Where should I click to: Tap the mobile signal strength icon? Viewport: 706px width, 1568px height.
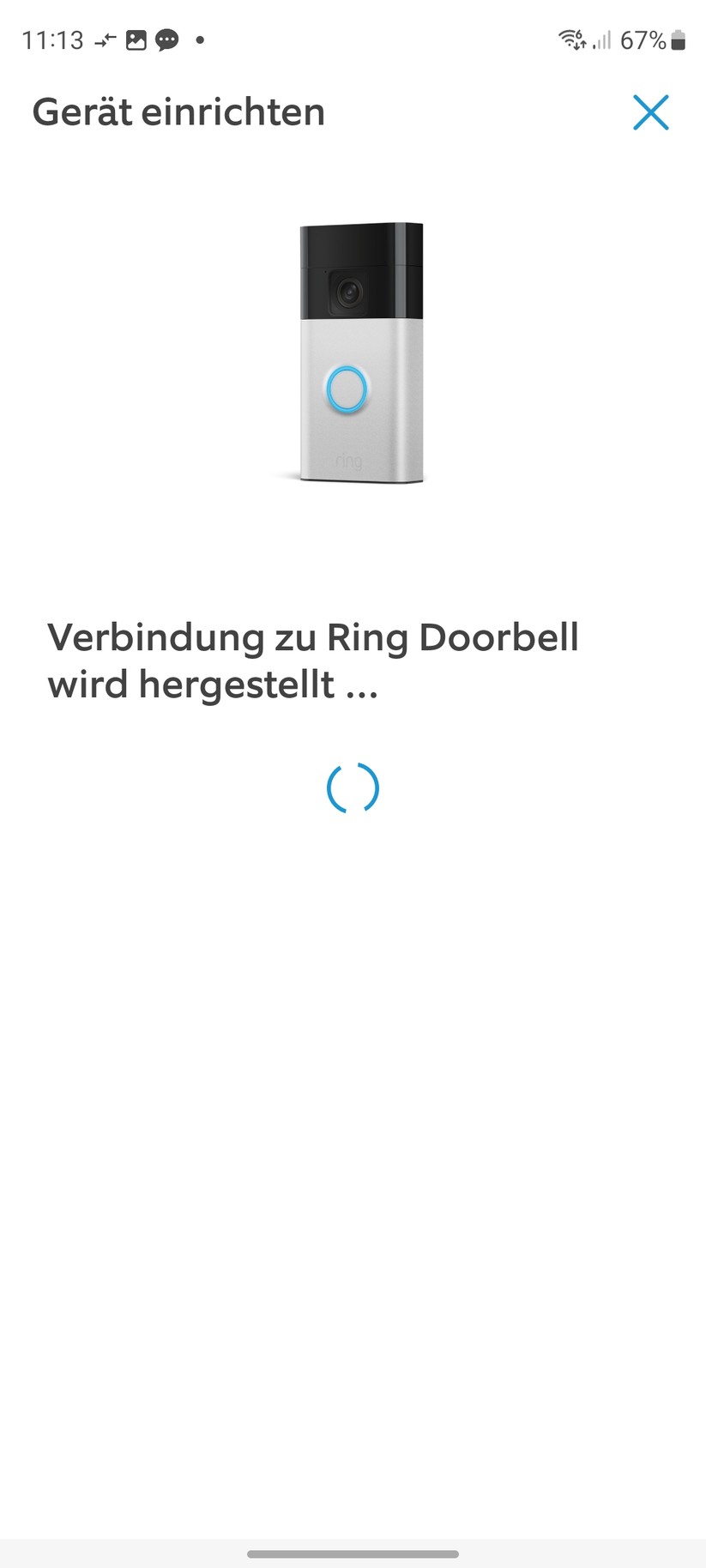pyautogui.click(x=600, y=40)
